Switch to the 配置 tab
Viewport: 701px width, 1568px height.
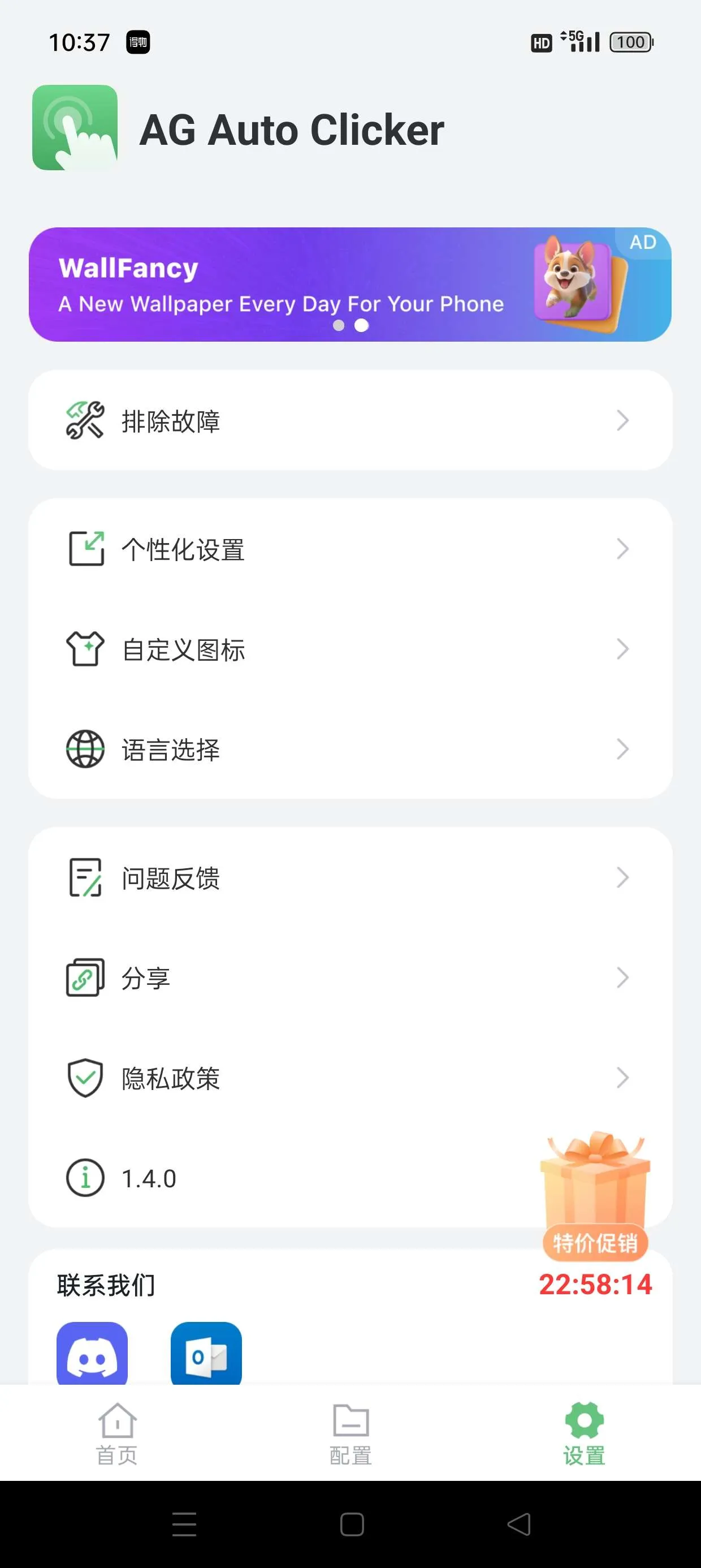pos(350,1432)
